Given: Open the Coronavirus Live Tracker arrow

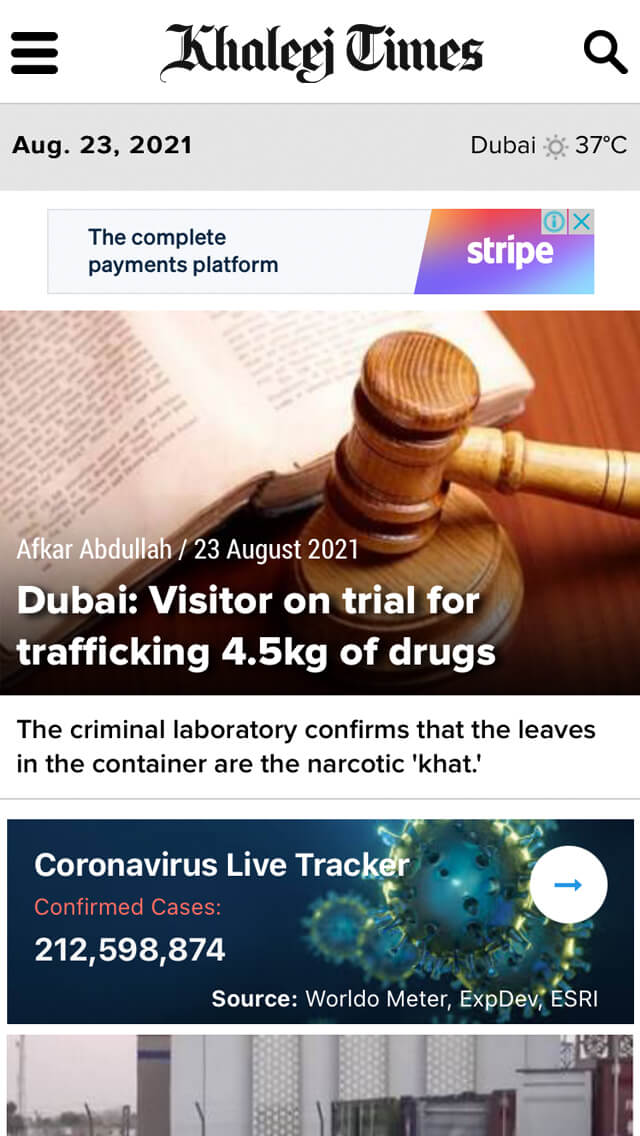Looking at the screenshot, I should pyautogui.click(x=568, y=885).
